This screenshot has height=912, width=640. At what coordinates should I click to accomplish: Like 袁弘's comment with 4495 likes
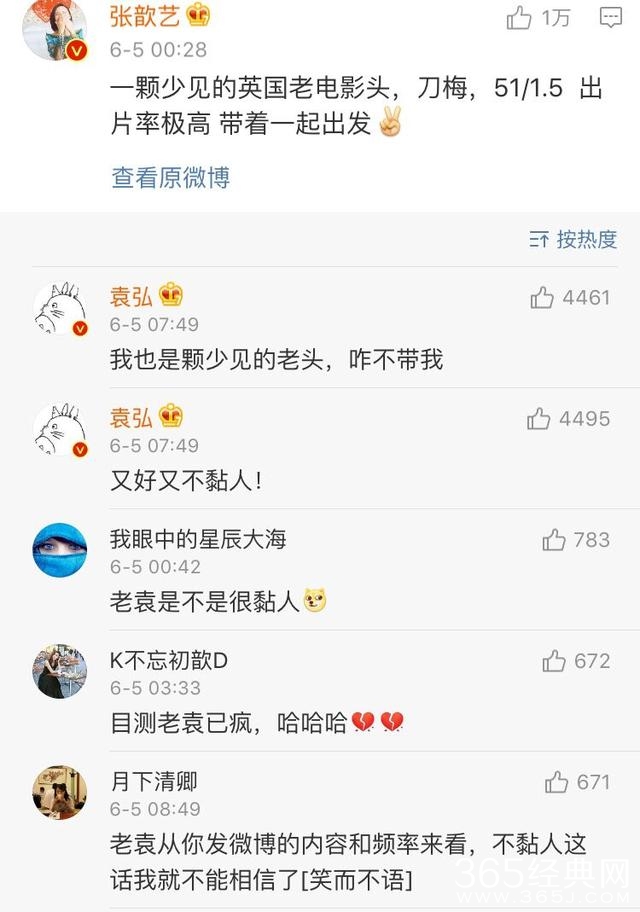coord(540,419)
